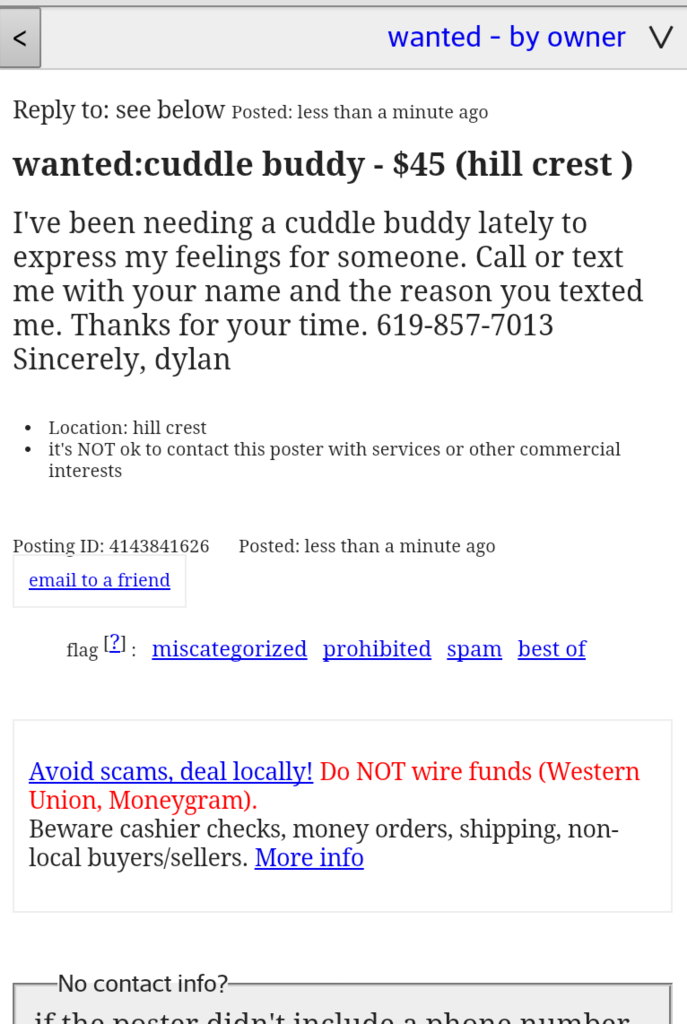Open the Avoid scams, deal locally link
The height and width of the screenshot is (1024, 687).
[x=171, y=771]
